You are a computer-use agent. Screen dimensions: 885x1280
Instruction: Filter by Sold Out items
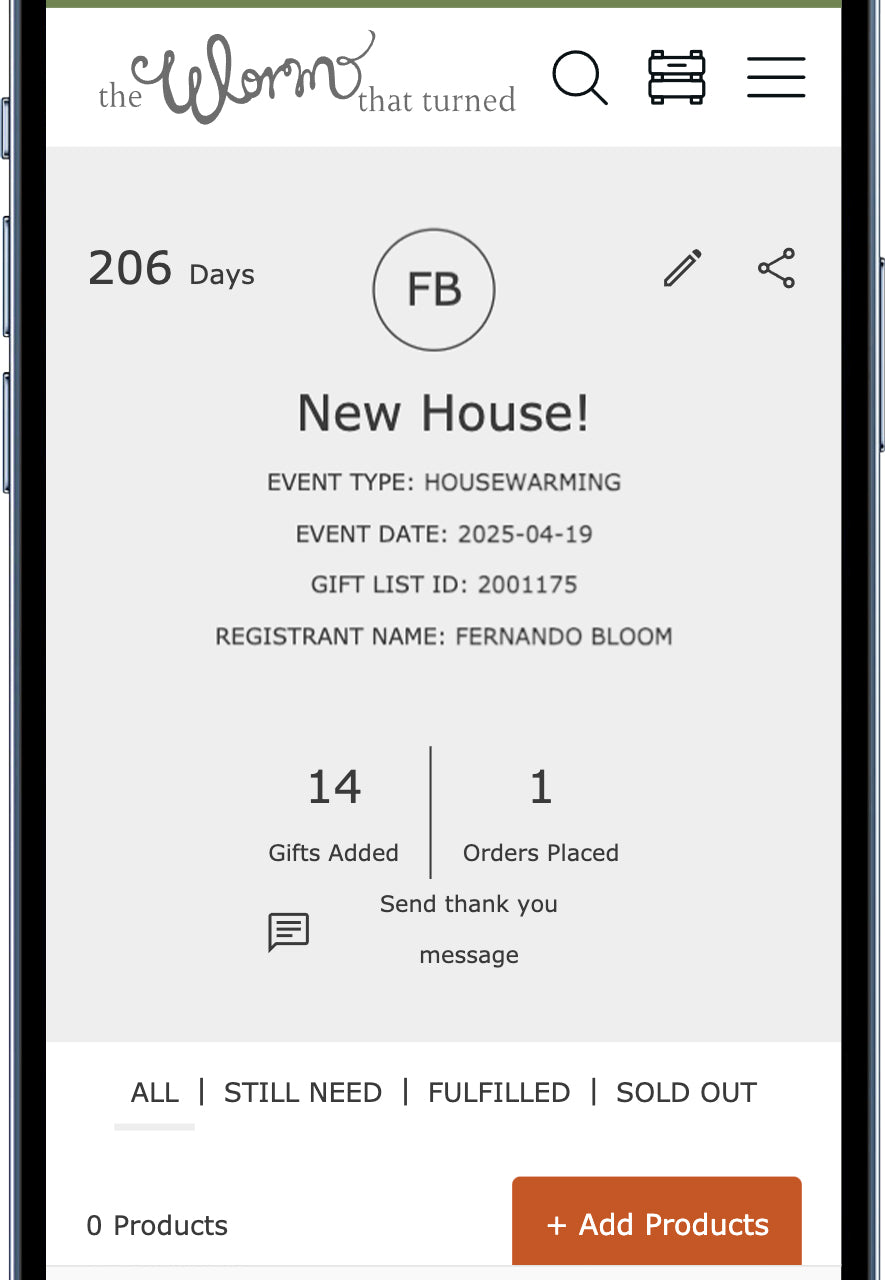click(686, 1092)
